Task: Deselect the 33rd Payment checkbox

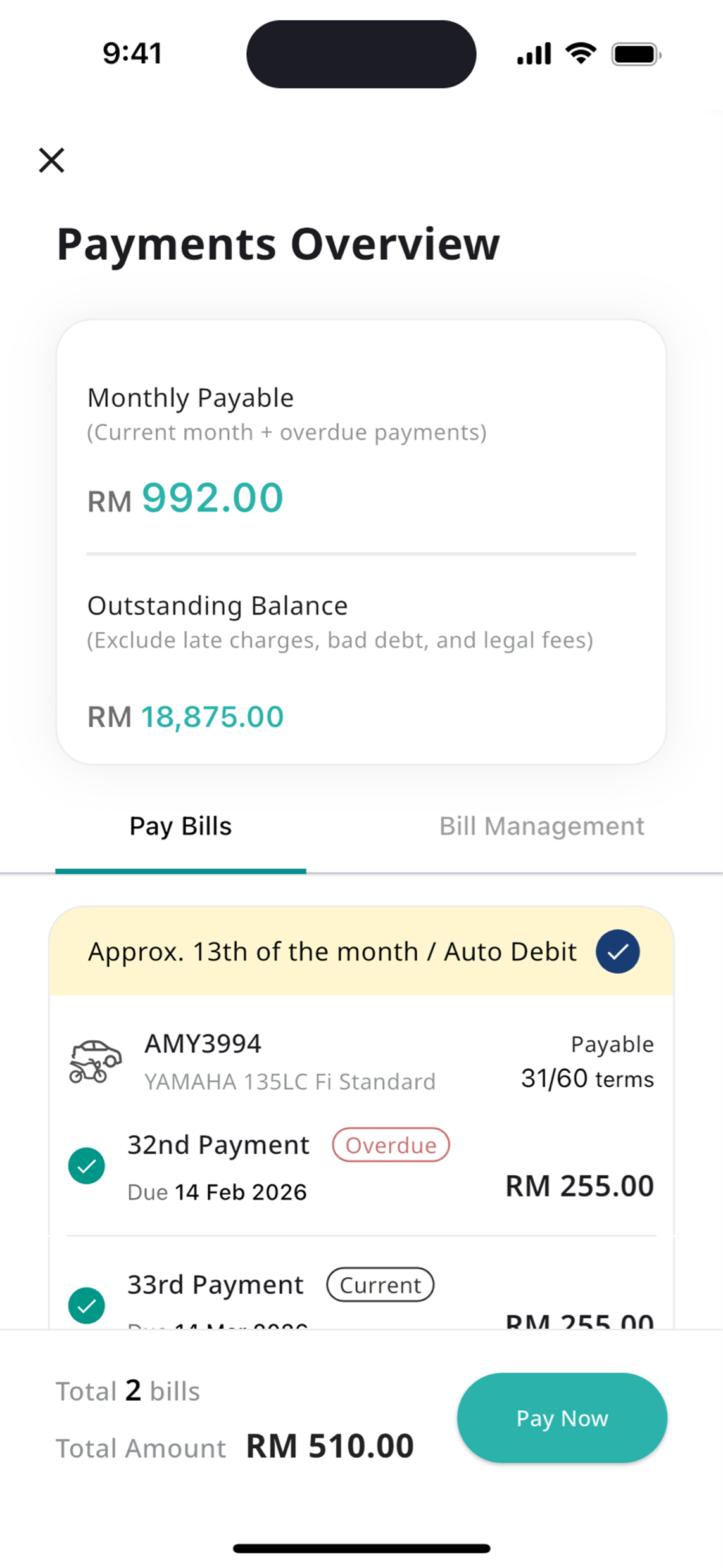Action: click(87, 1305)
